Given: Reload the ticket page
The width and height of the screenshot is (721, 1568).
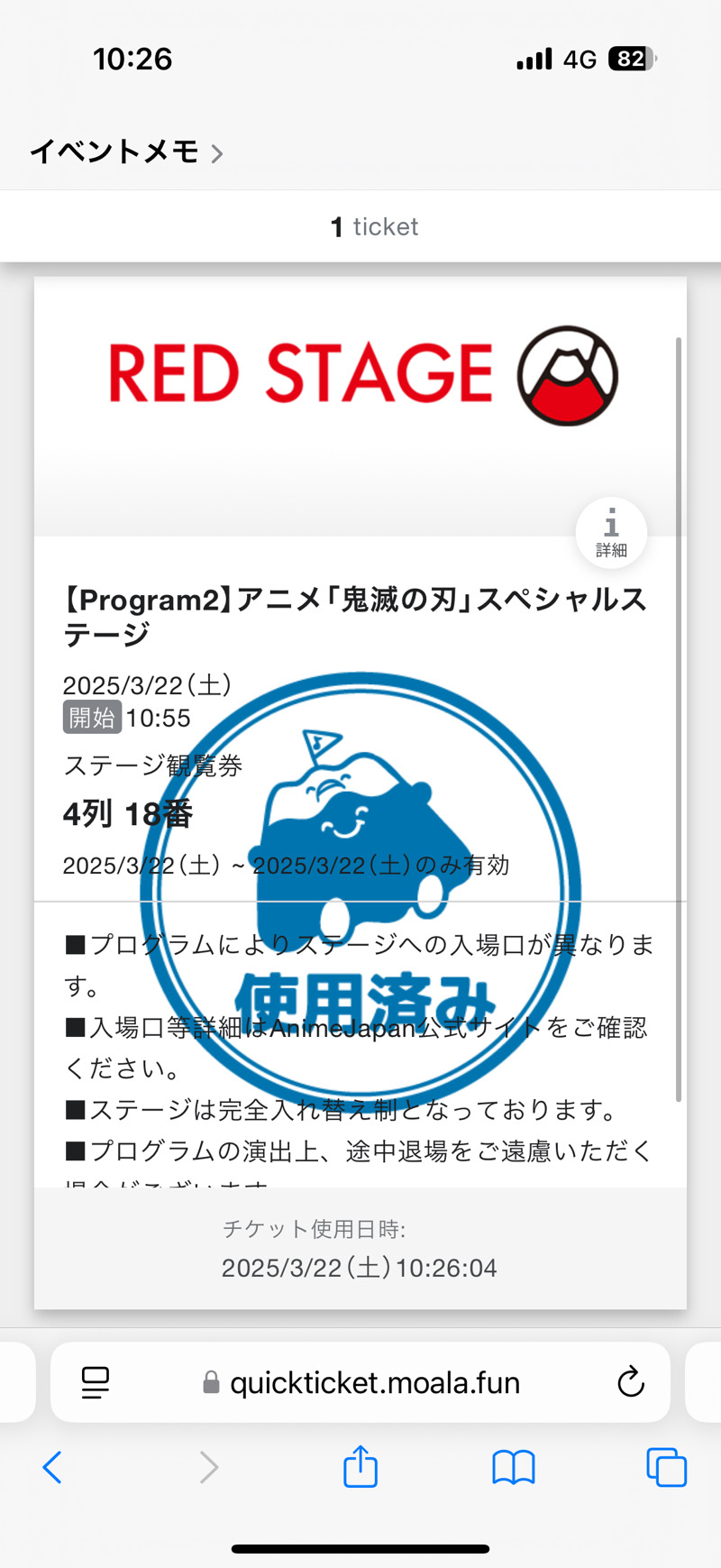Looking at the screenshot, I should 630,1382.
